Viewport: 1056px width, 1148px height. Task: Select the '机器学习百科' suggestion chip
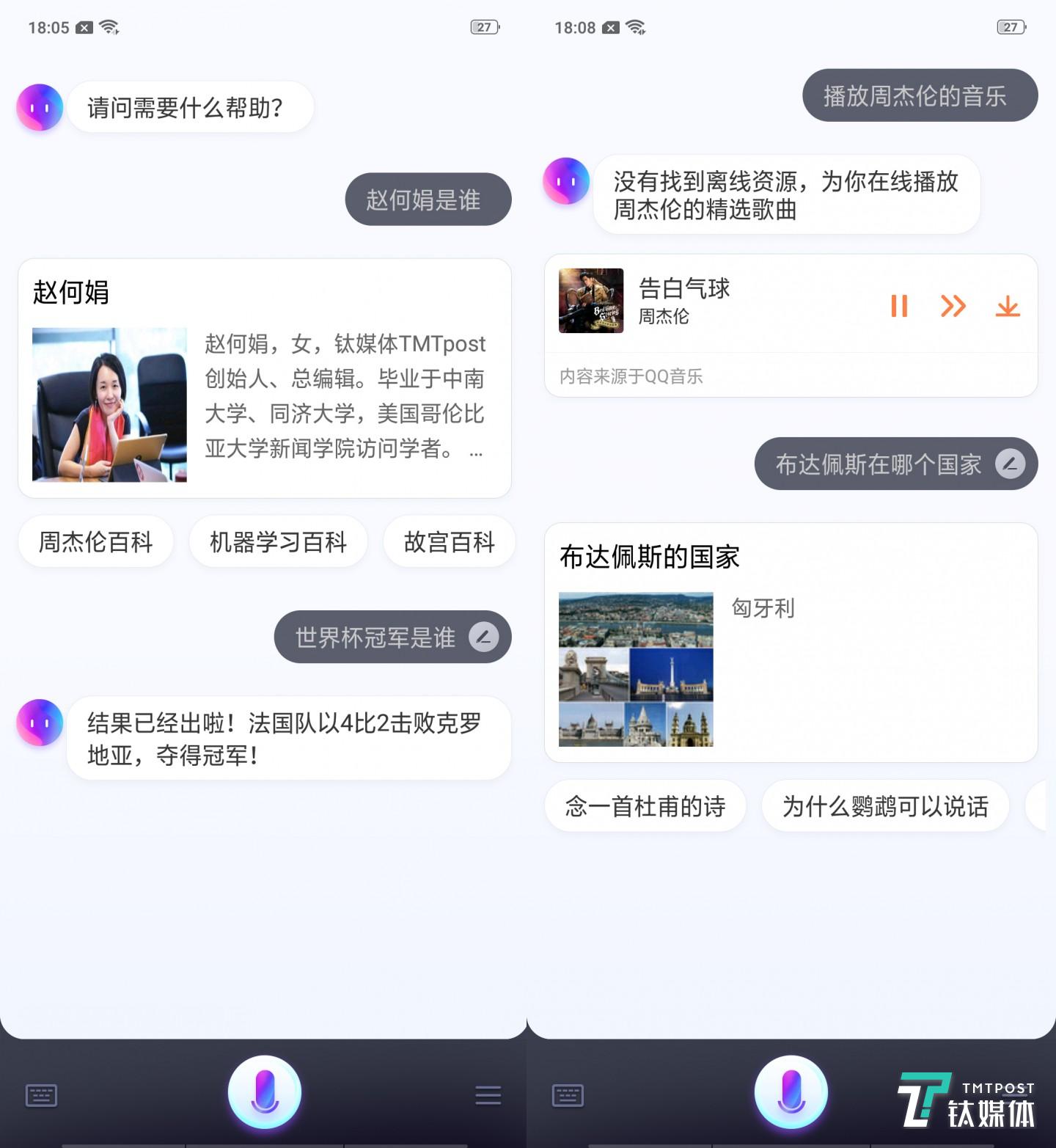click(x=278, y=541)
